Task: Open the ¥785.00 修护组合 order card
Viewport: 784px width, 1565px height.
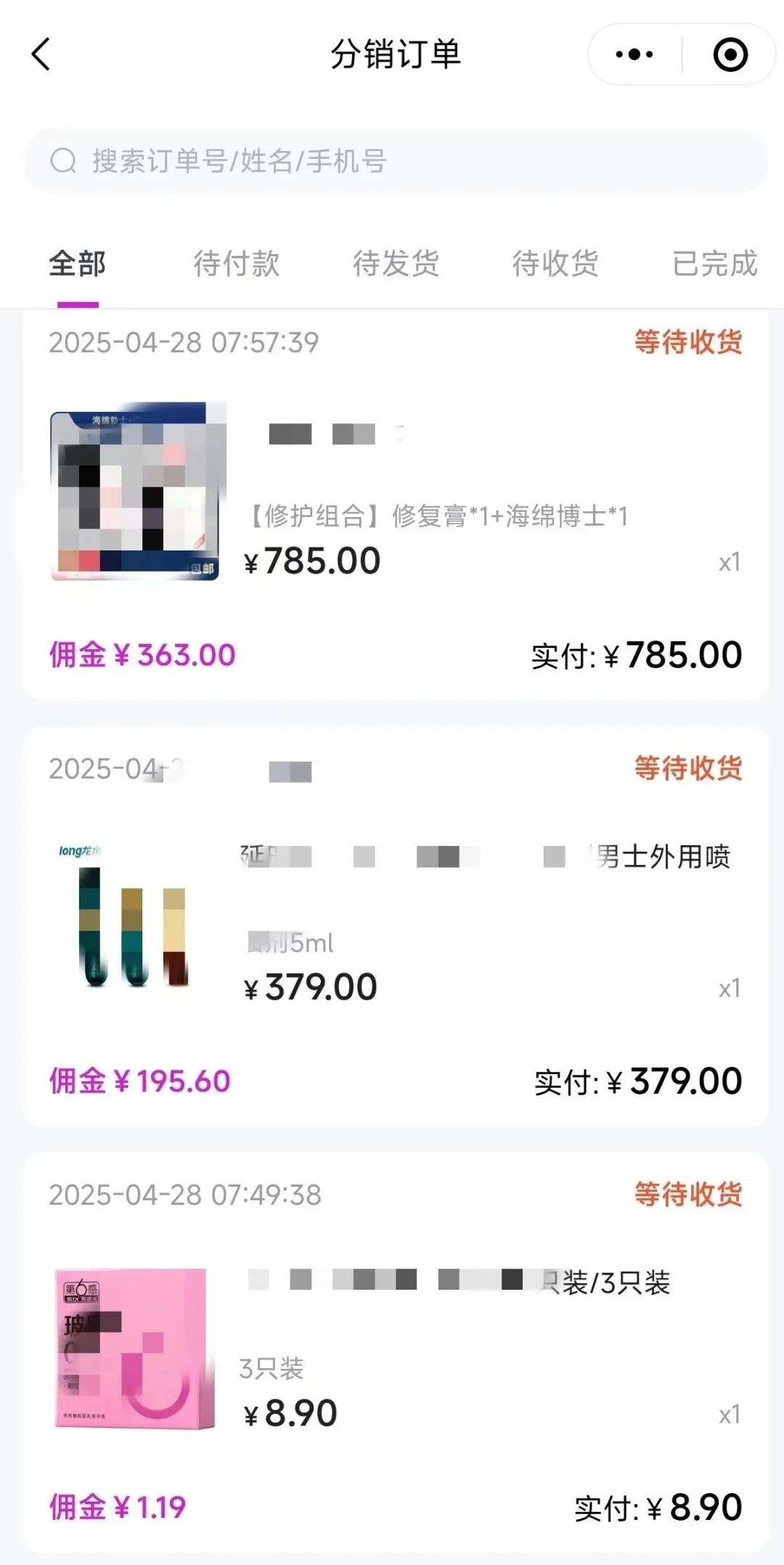Action: (396, 505)
